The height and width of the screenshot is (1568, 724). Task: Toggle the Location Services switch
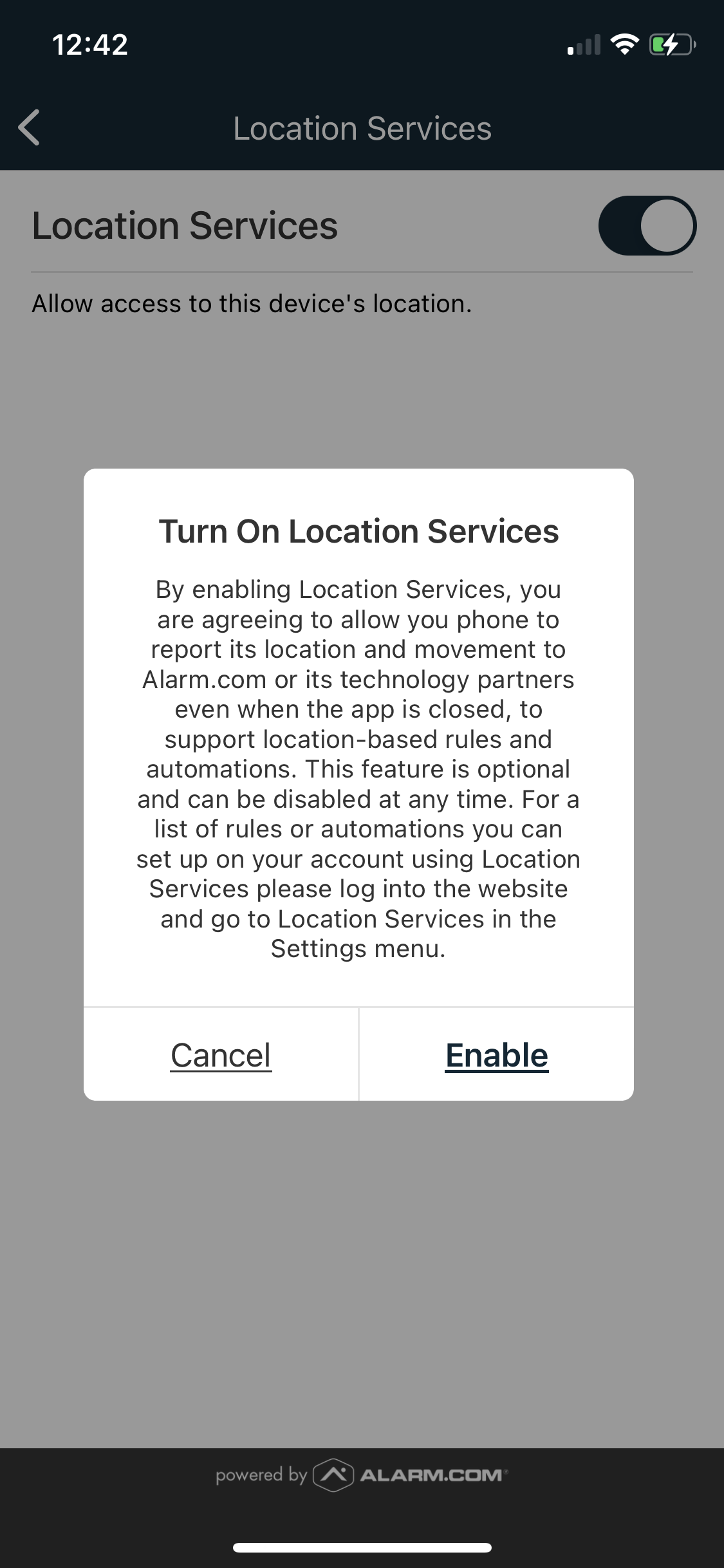(647, 226)
